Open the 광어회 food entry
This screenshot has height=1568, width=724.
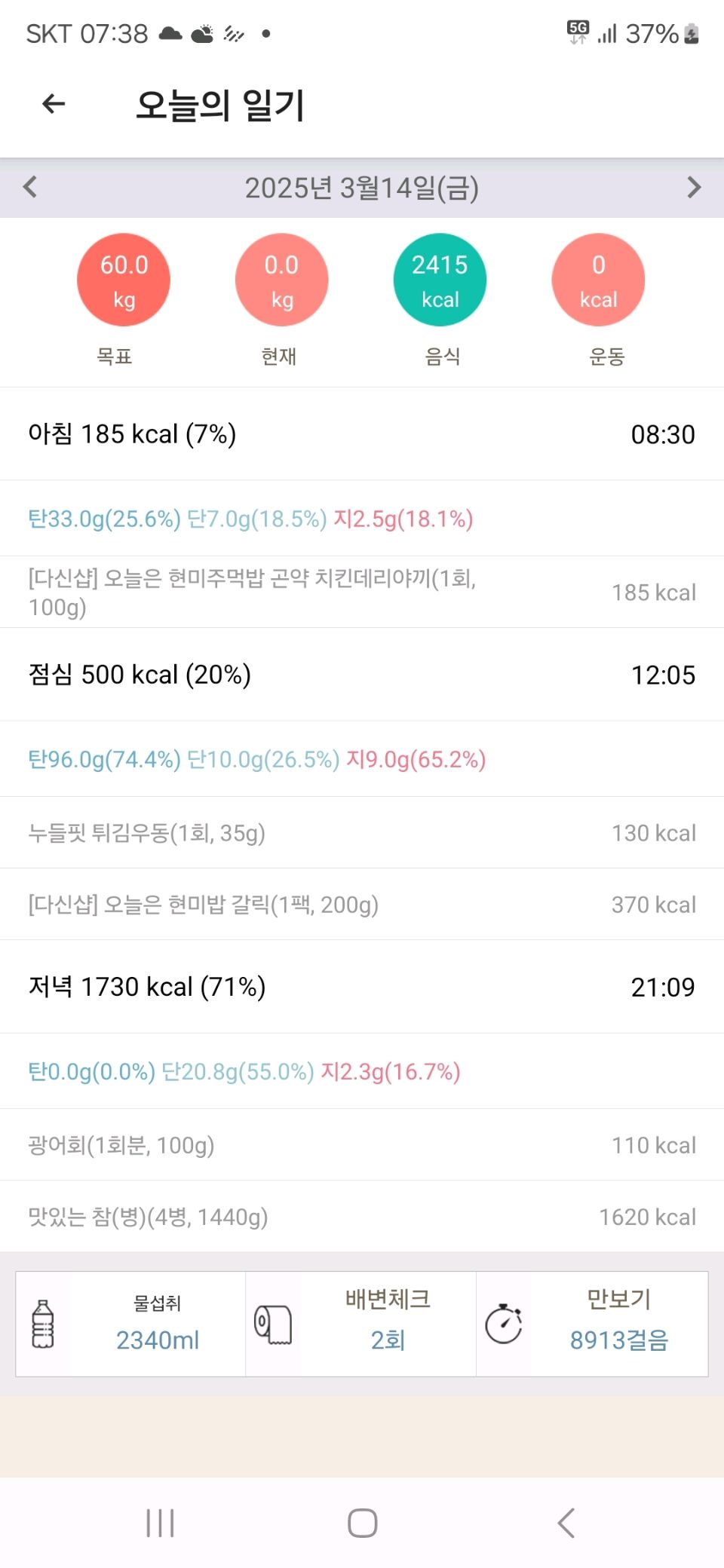point(362,1145)
